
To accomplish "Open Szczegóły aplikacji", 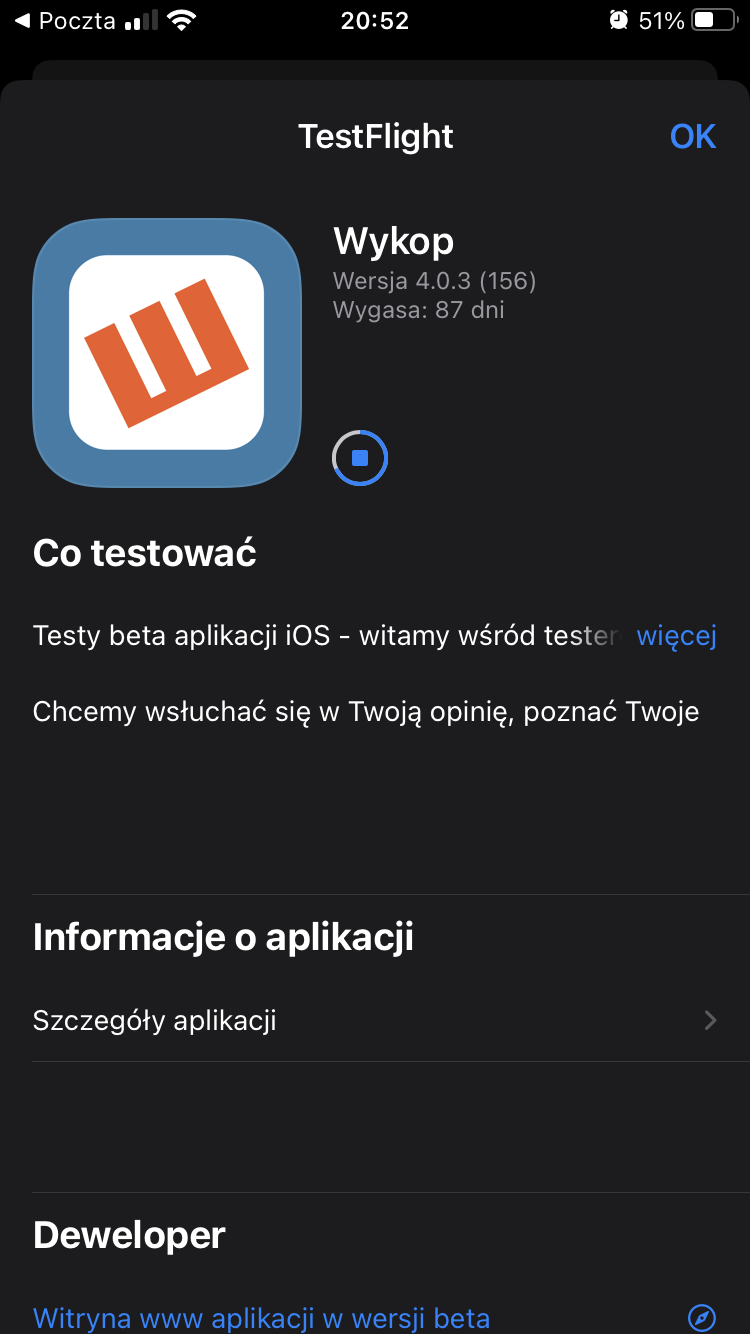I will (x=375, y=1021).
